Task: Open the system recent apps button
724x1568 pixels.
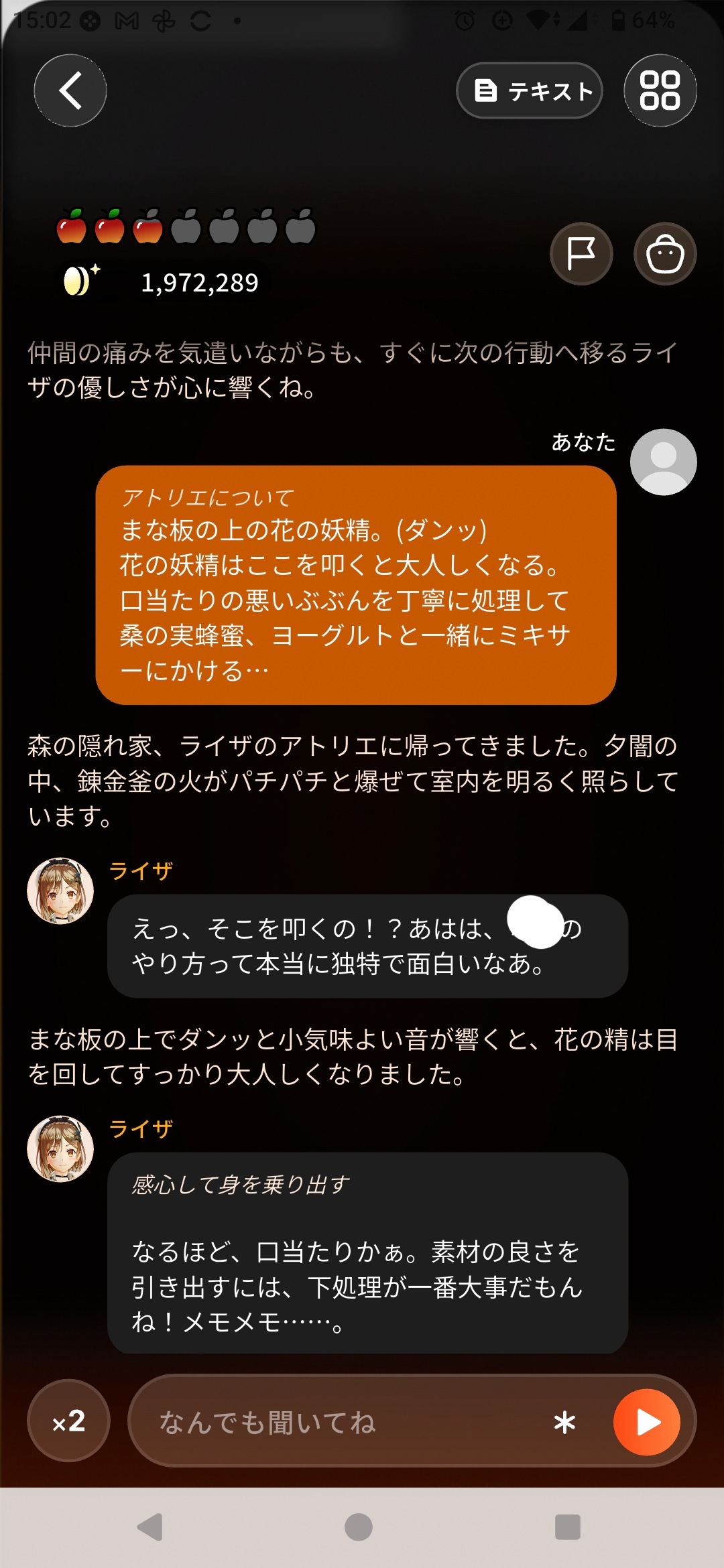Action: click(x=568, y=1527)
